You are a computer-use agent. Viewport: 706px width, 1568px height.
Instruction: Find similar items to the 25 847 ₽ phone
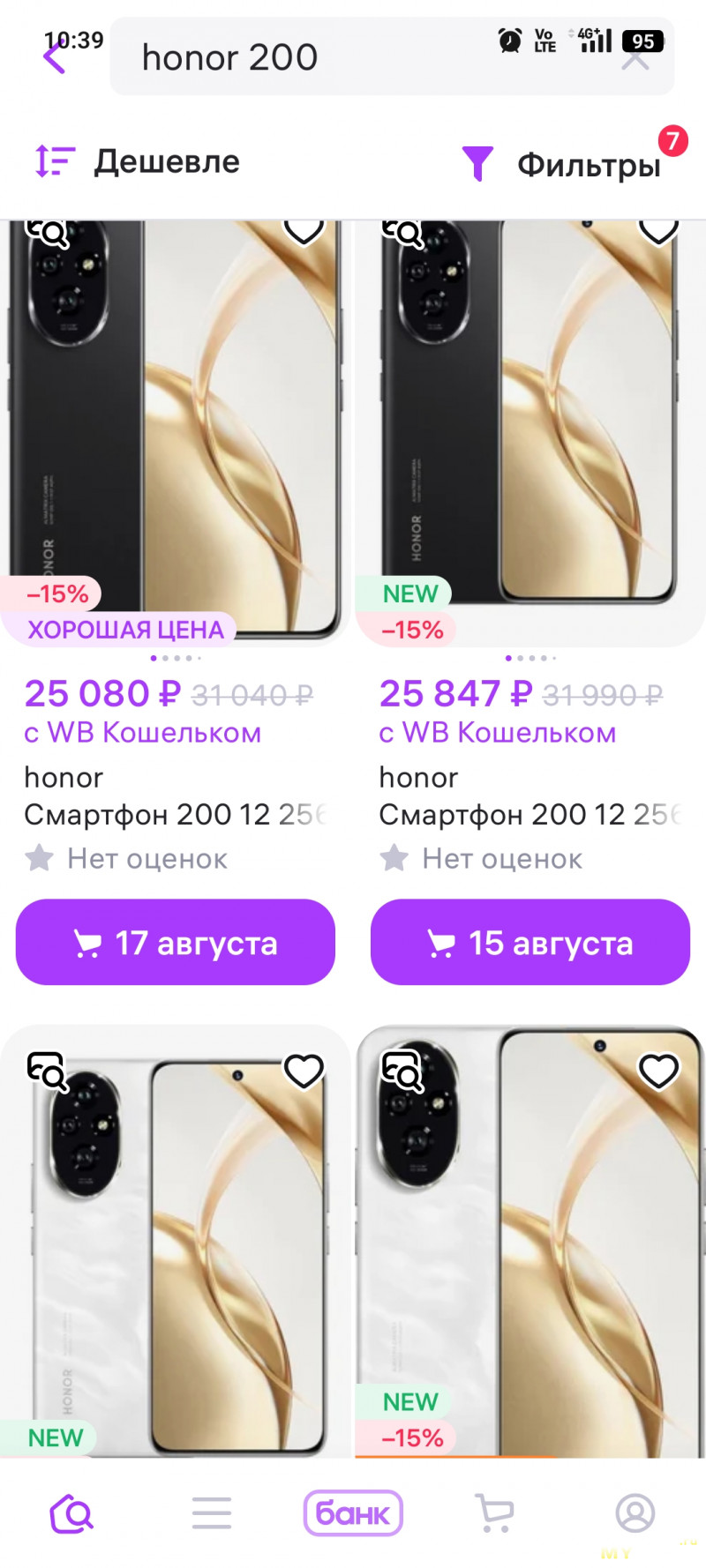point(402,231)
